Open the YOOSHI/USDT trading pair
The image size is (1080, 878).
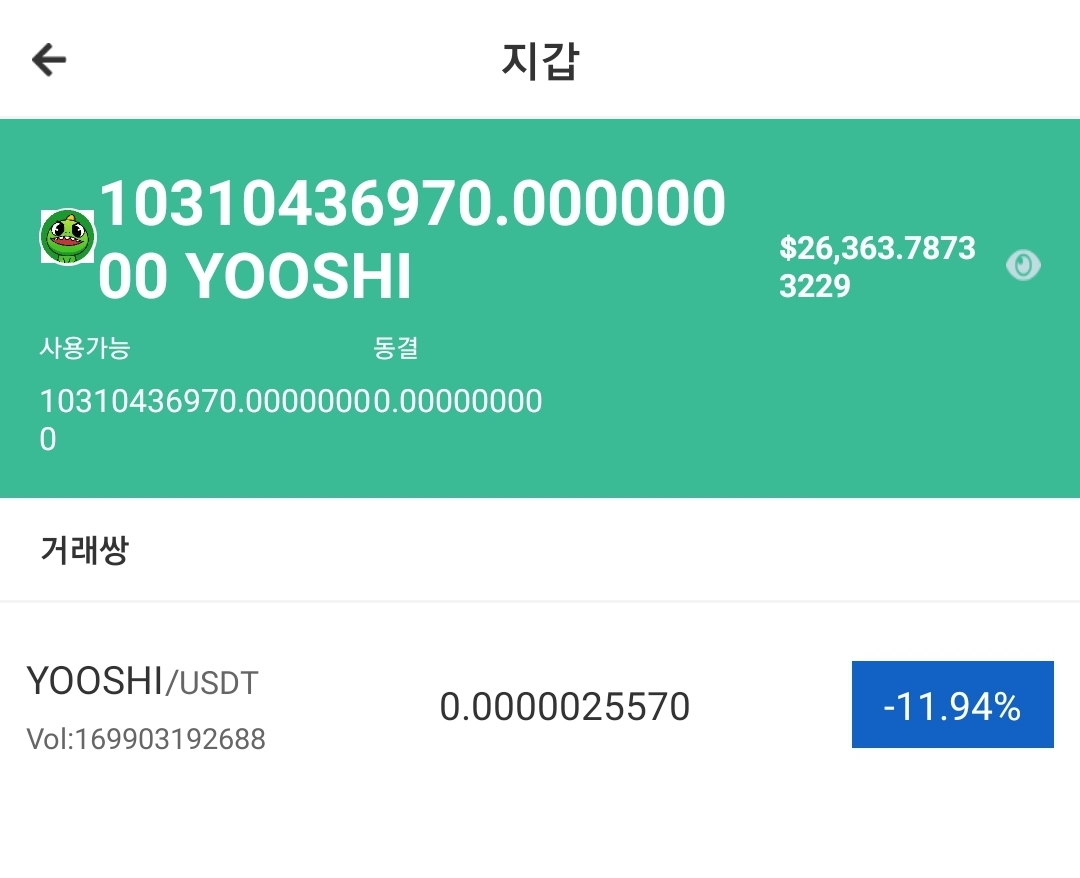pyautogui.click(x=540, y=705)
